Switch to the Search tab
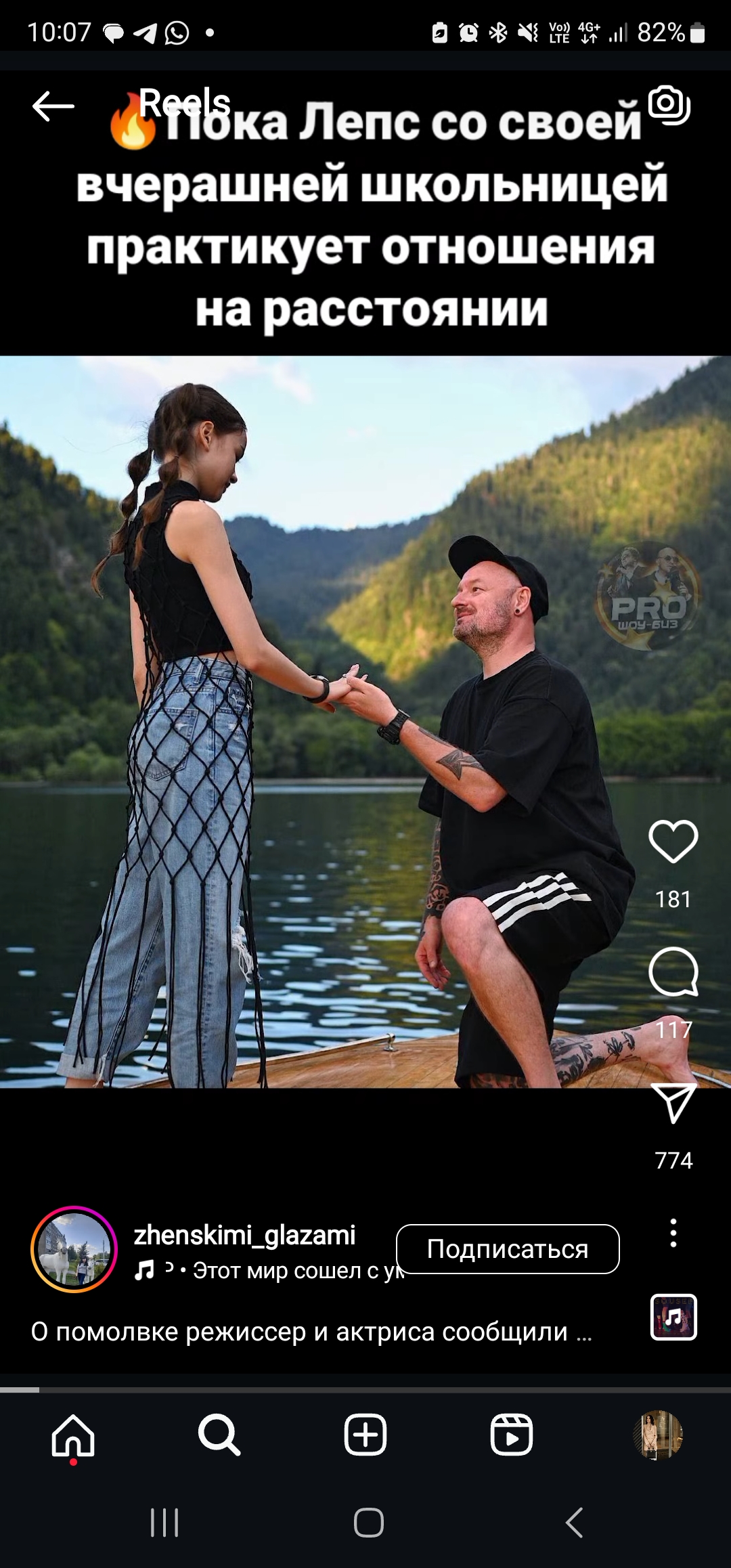This screenshot has height=1568, width=731. point(219,1435)
